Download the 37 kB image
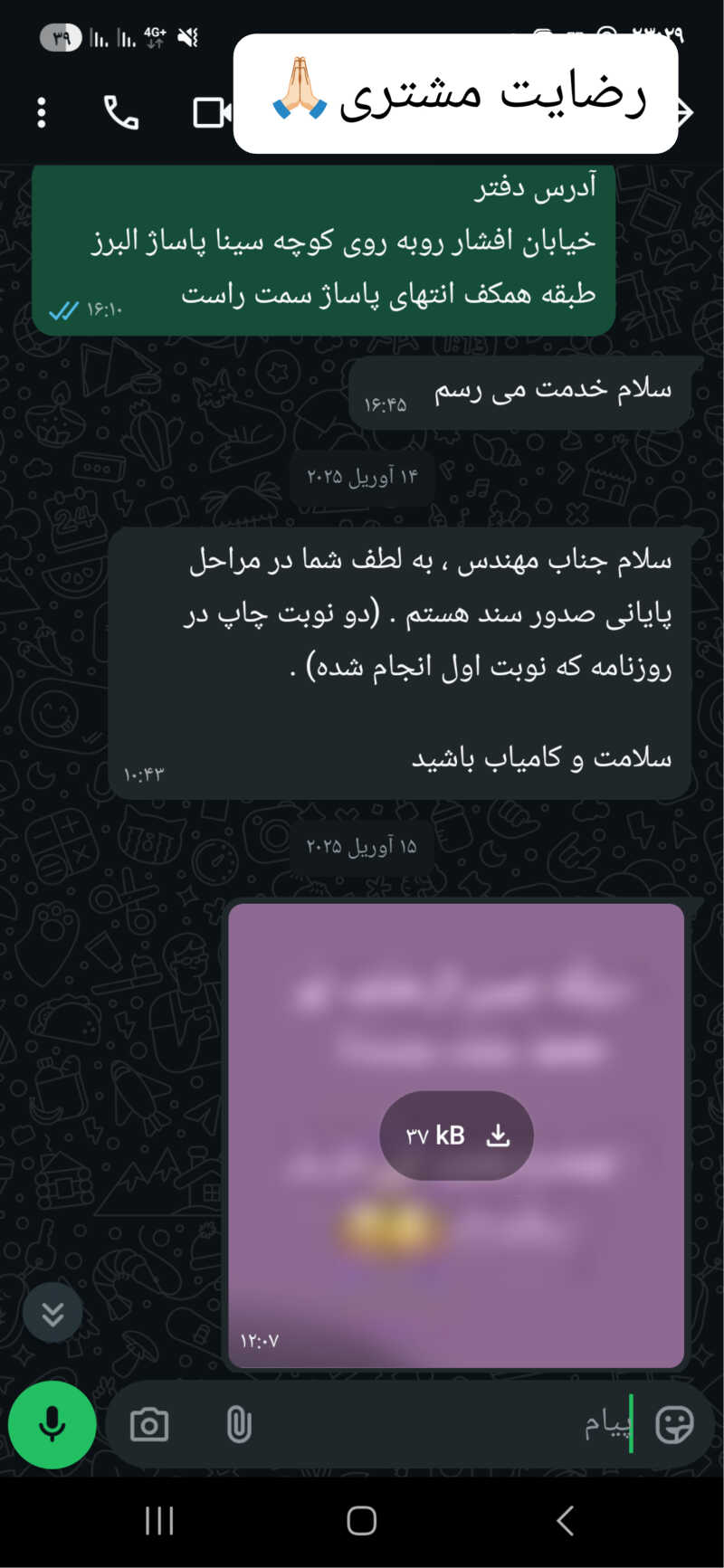This screenshot has height=1568, width=724. (x=457, y=1136)
